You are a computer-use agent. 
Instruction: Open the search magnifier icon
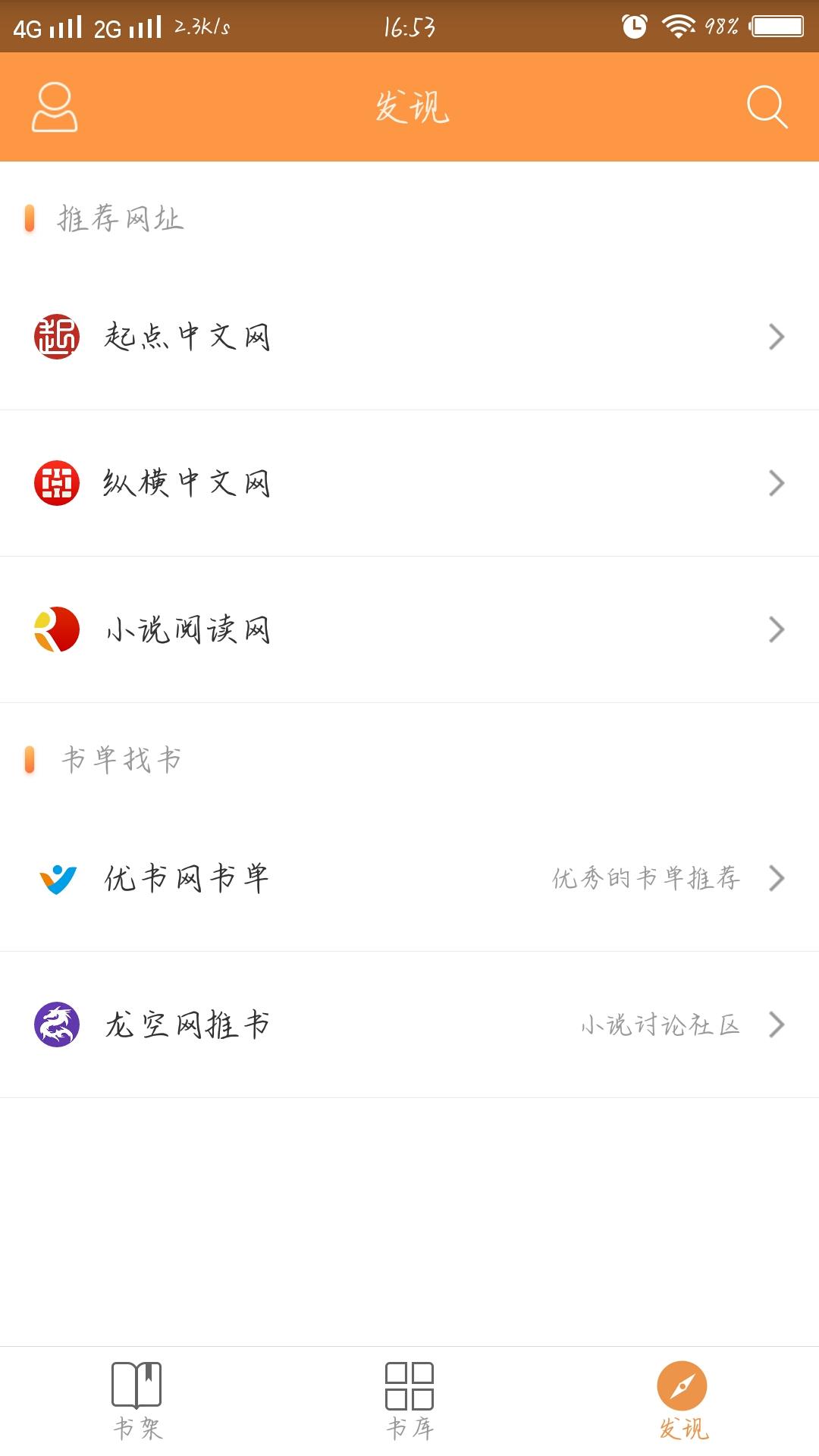click(x=767, y=107)
